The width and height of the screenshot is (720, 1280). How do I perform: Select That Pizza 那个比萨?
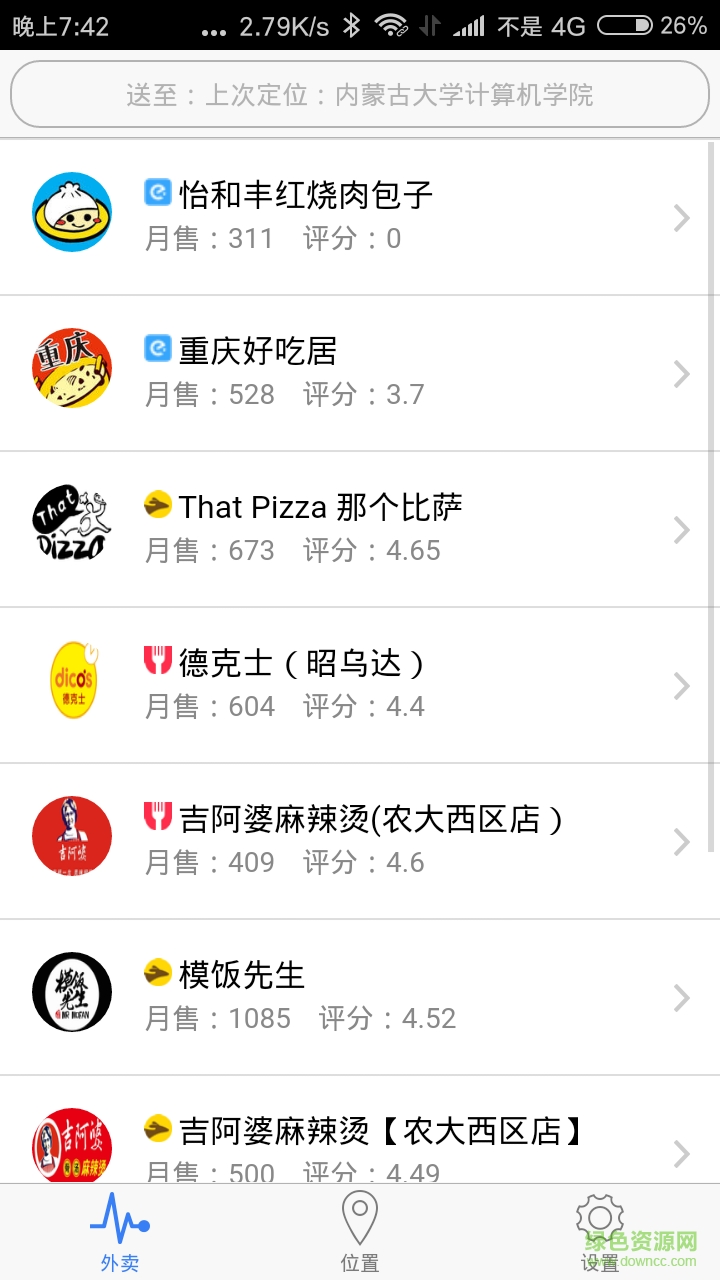click(x=360, y=528)
